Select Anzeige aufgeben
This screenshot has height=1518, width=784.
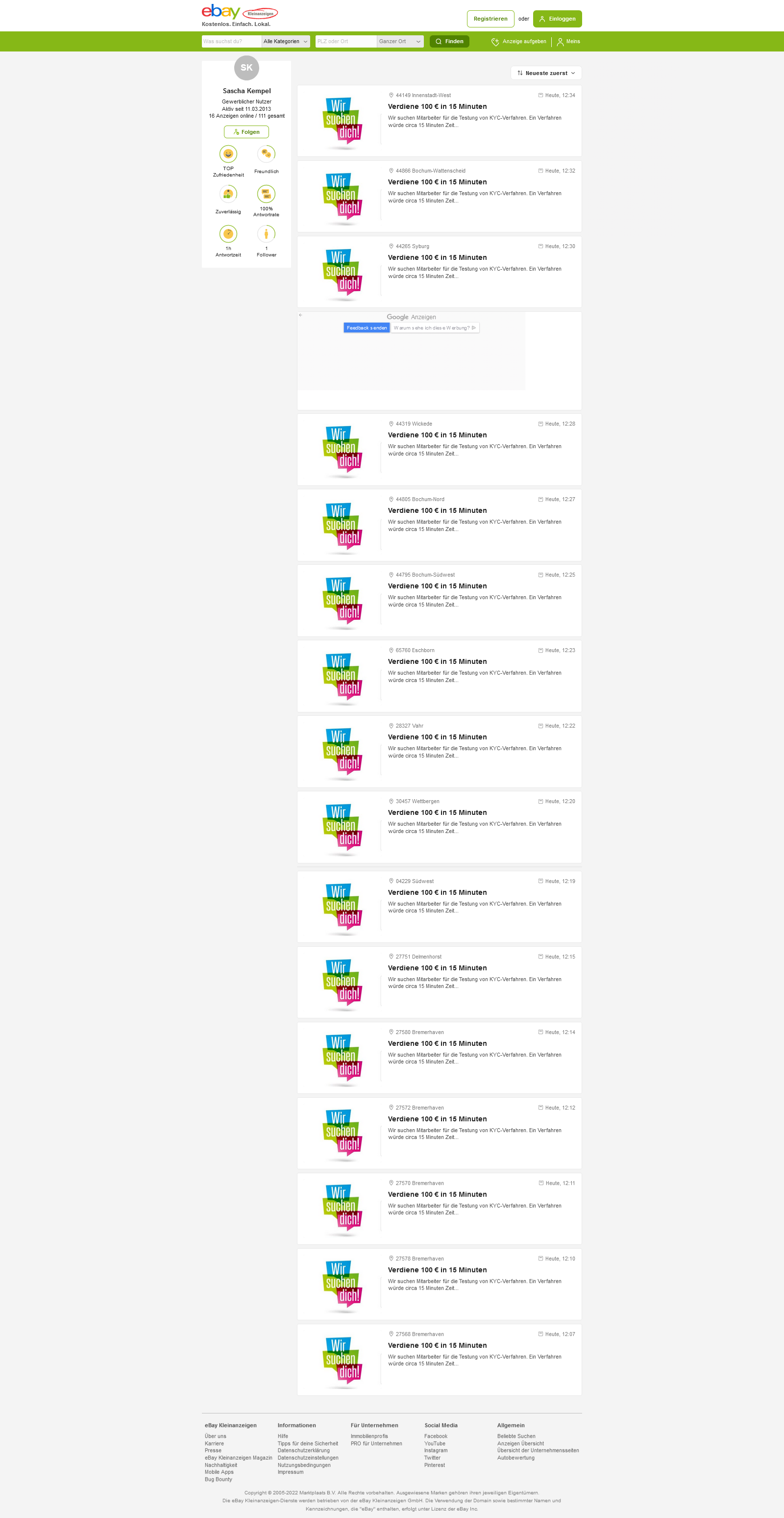point(519,41)
